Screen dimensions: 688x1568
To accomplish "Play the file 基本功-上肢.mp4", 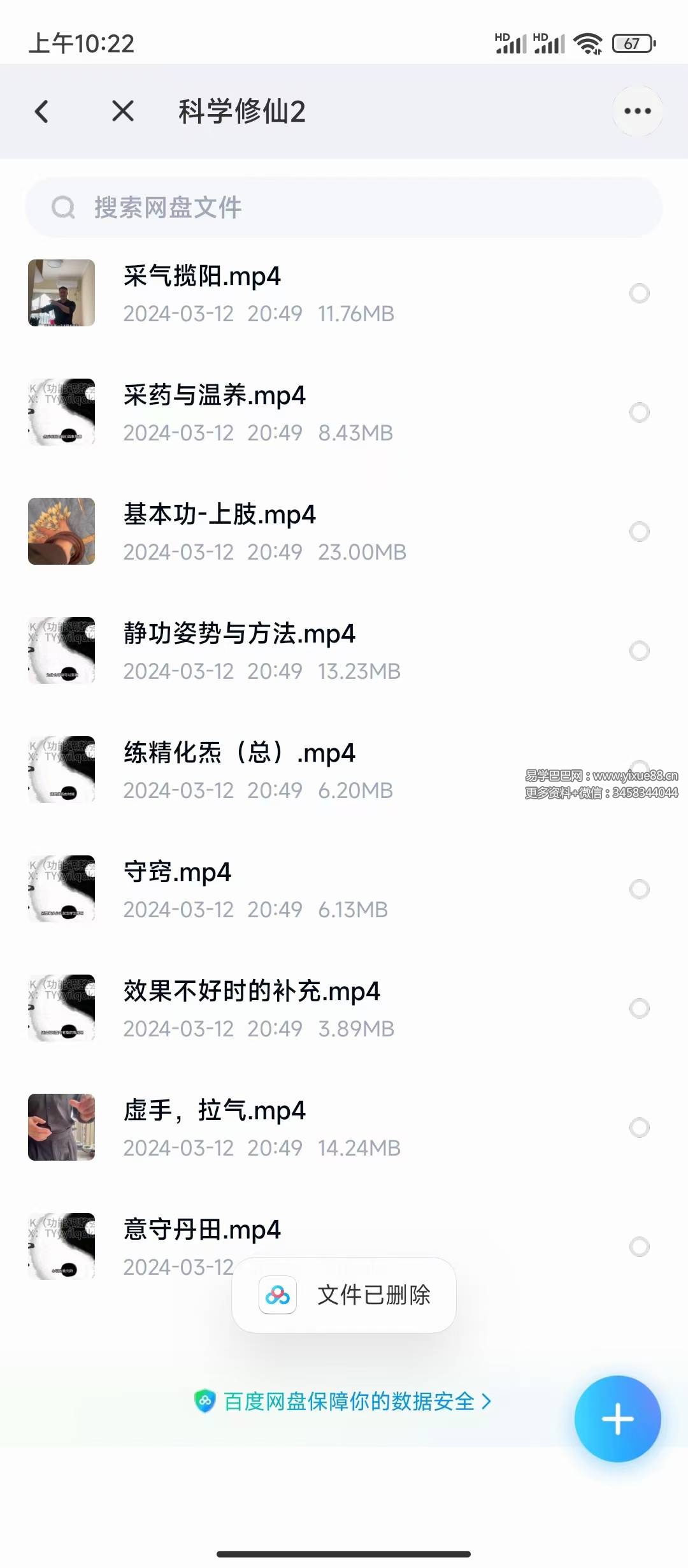I will (219, 515).
